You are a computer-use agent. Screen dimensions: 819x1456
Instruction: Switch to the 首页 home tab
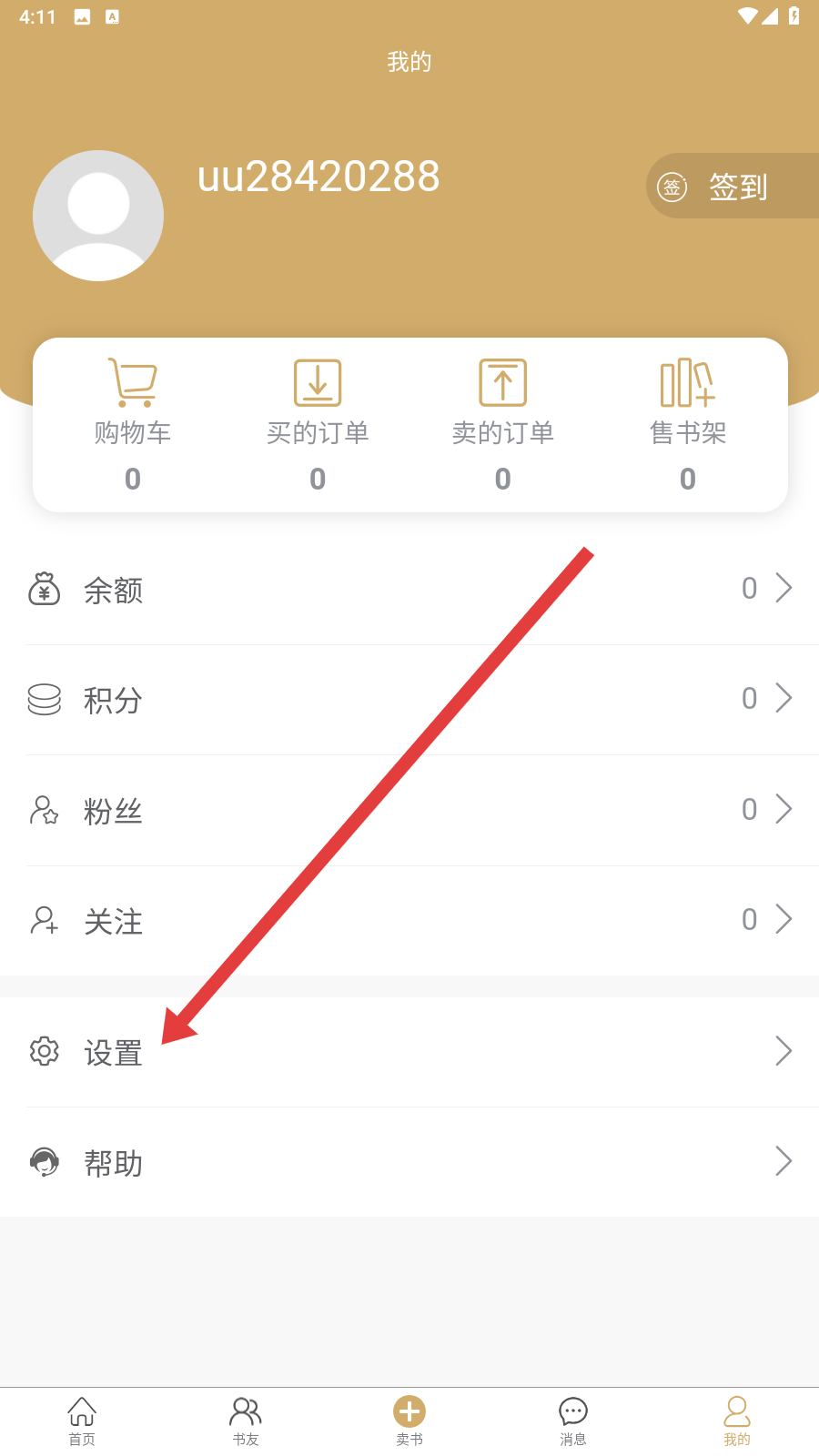tap(82, 1421)
